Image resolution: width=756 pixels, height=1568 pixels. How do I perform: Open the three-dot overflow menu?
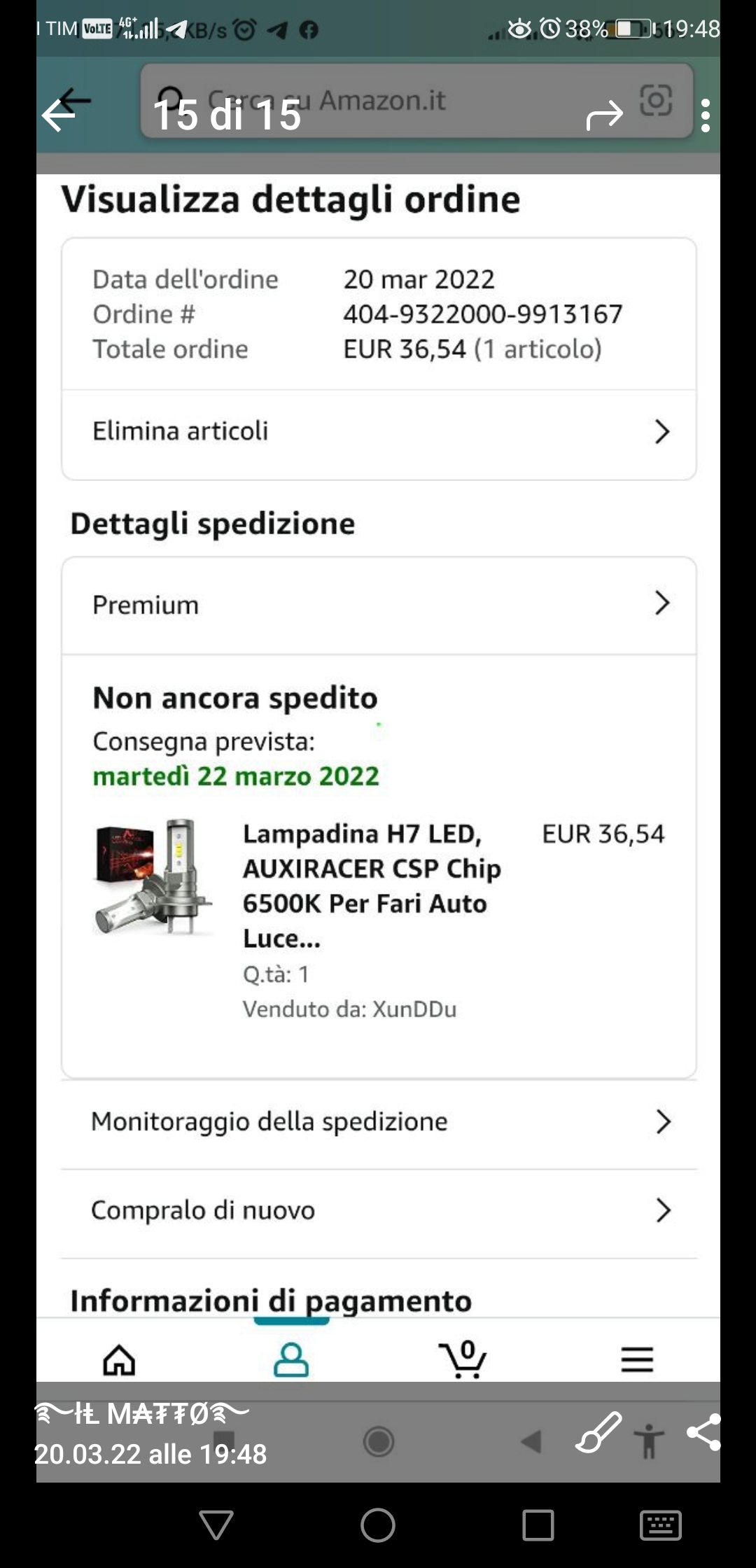coord(706,115)
